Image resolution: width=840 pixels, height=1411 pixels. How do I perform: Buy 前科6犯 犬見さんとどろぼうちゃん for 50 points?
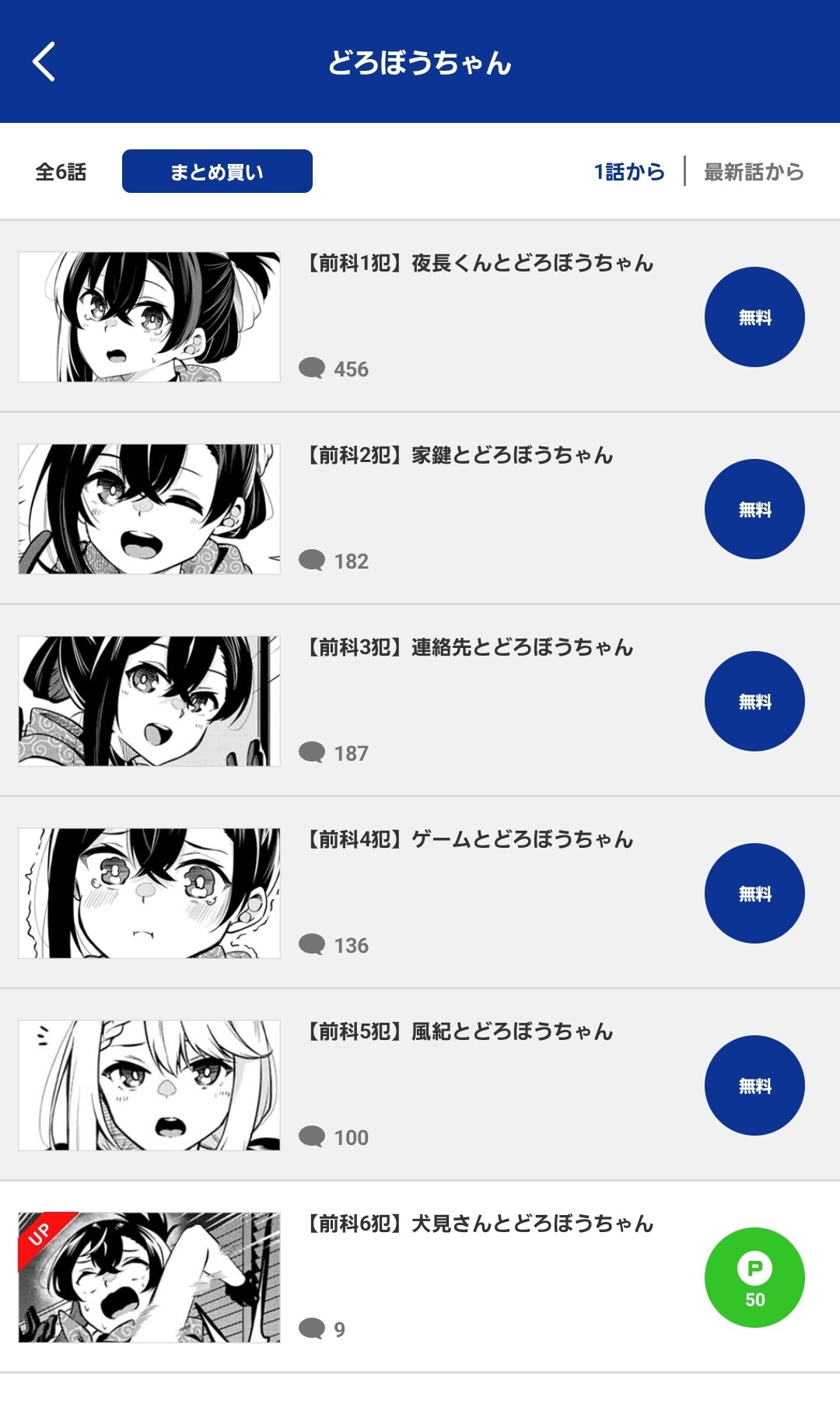(754, 1278)
